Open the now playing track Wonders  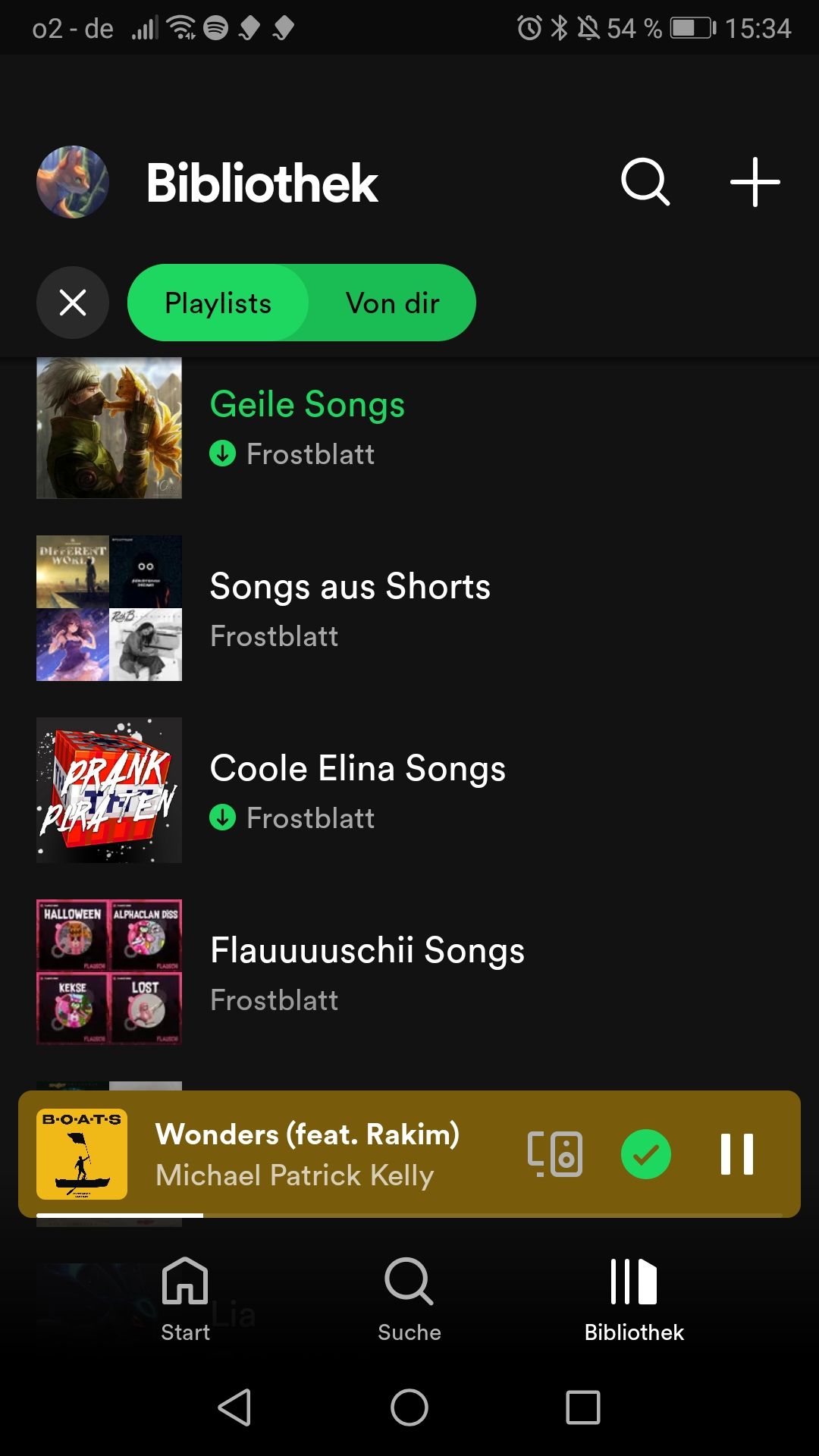pos(307,1153)
